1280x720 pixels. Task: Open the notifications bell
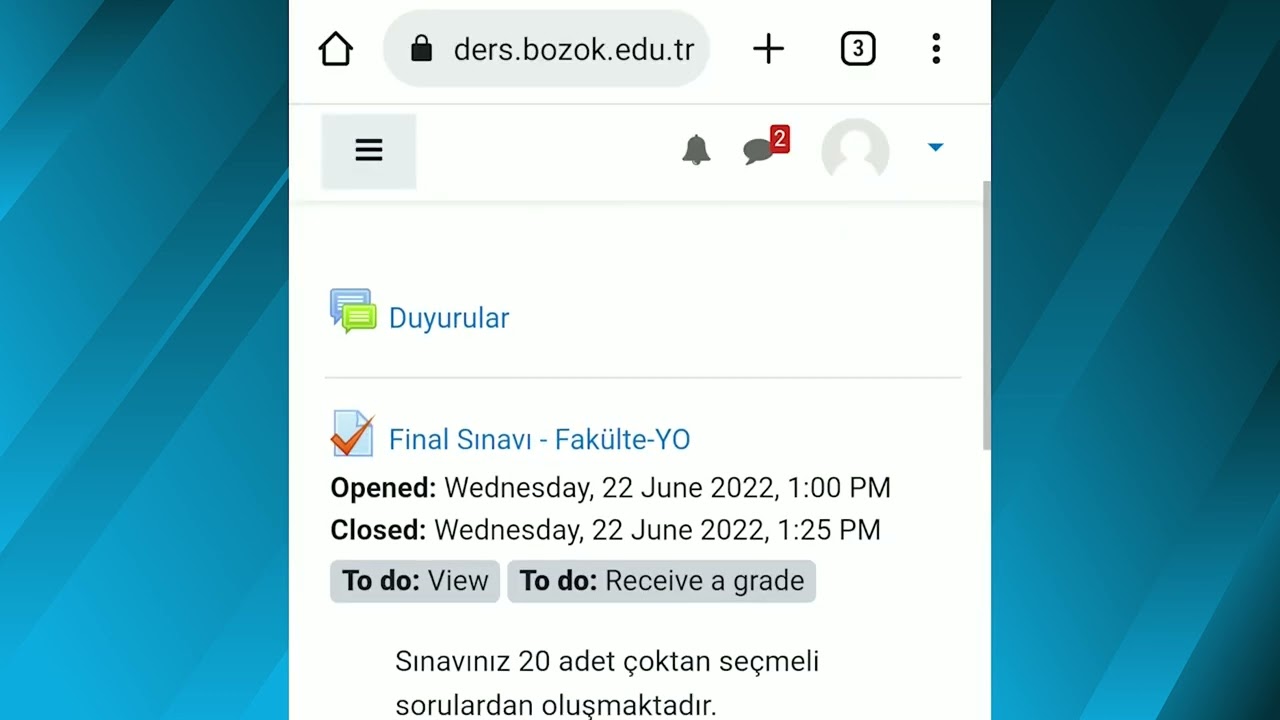tap(696, 150)
